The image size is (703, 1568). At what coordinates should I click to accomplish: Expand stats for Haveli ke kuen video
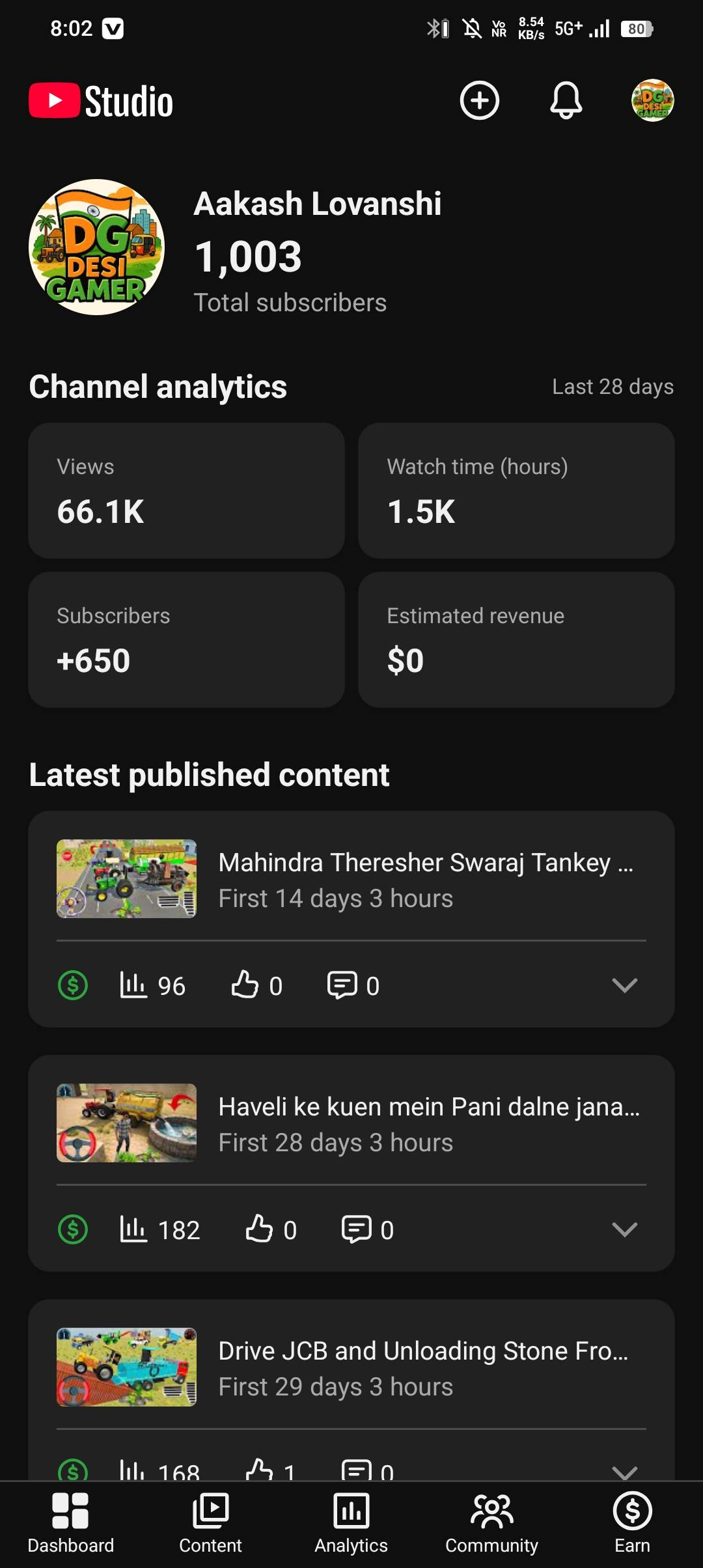(x=624, y=1229)
